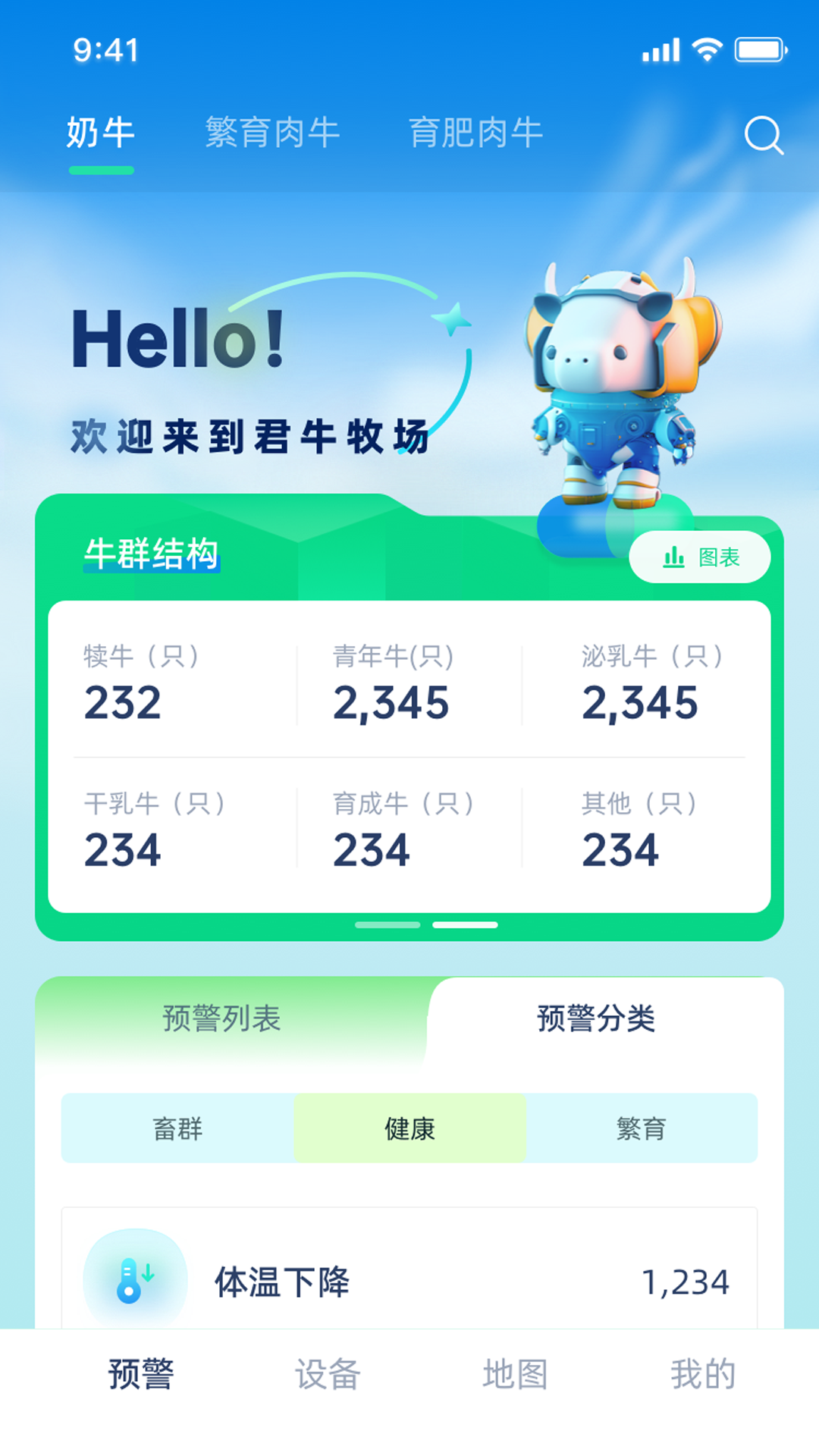Image resolution: width=819 pixels, height=1456 pixels.
Task: Choose the 畜群 segment
Action: [x=177, y=1128]
